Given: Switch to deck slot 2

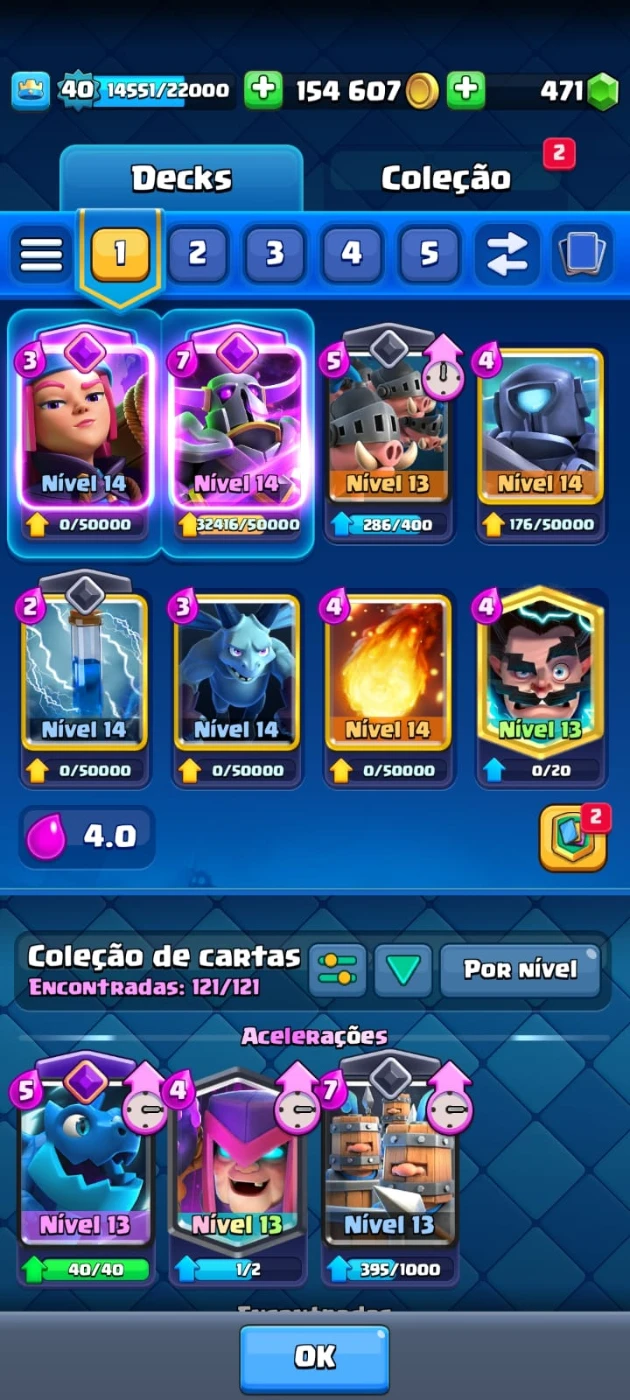Looking at the screenshot, I should [197, 254].
